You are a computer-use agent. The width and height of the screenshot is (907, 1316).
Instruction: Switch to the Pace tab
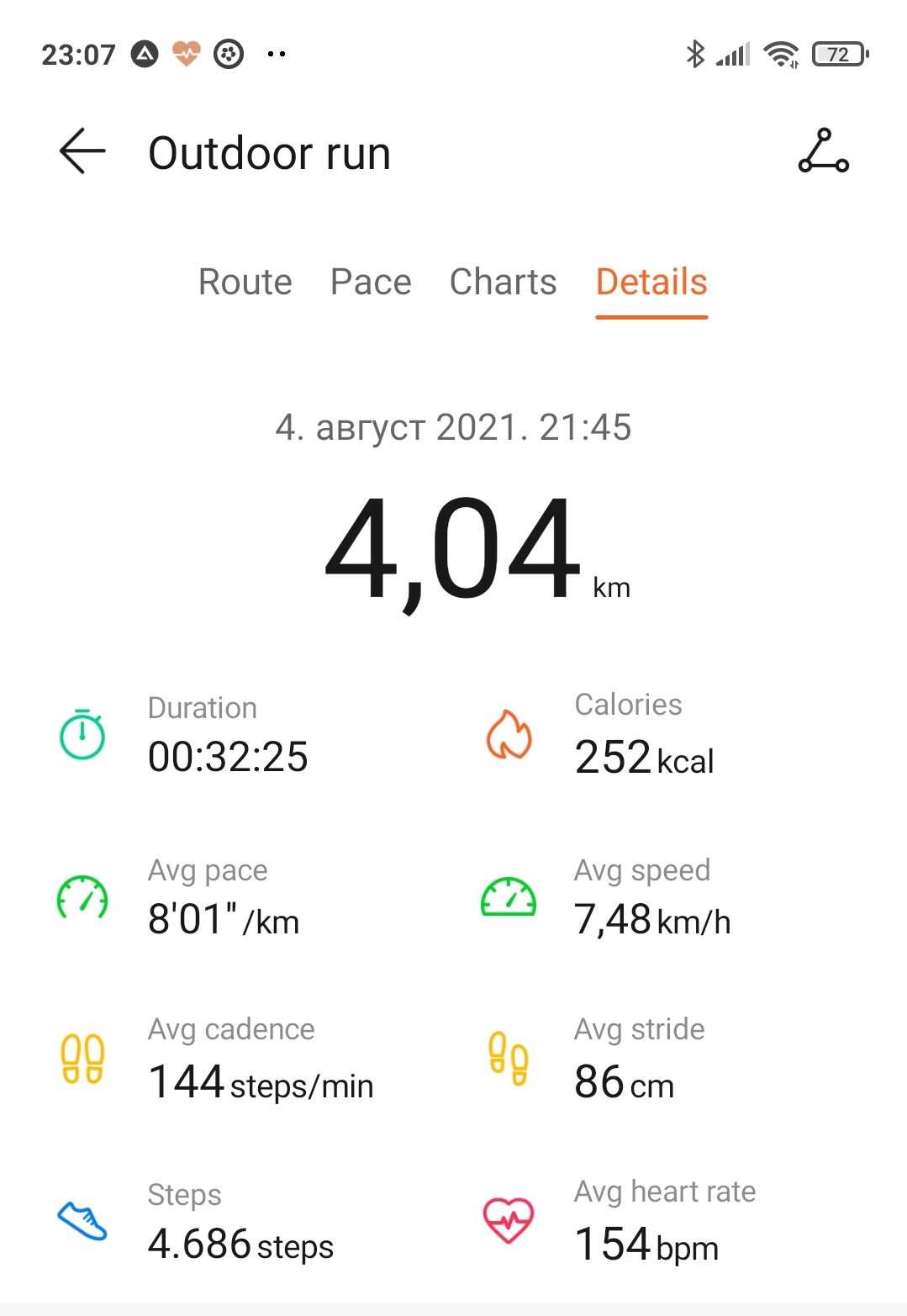[x=371, y=283]
